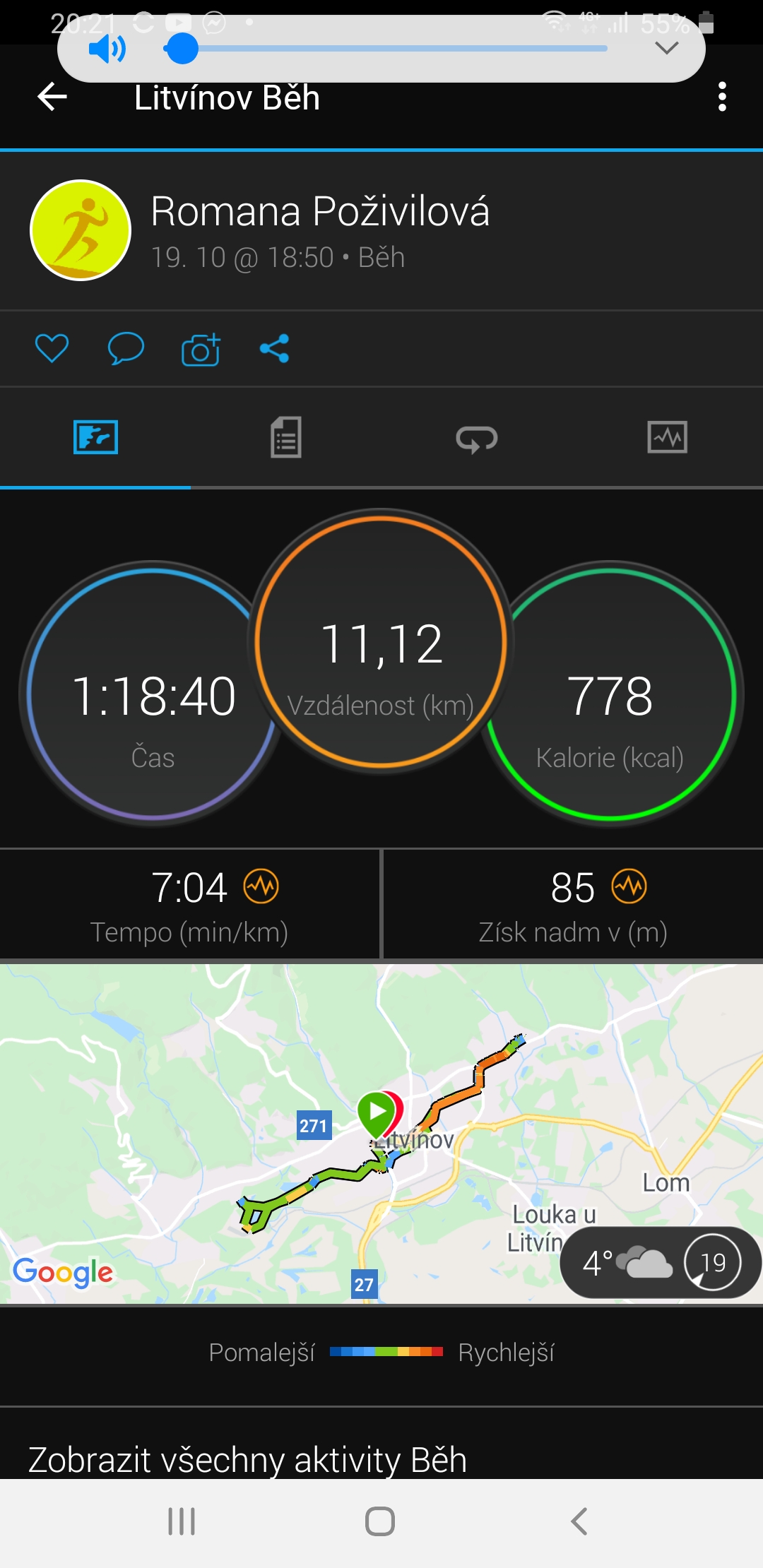Open the elevation gain 85 insight icon
Viewport: 763px width, 1568px height.
629,886
